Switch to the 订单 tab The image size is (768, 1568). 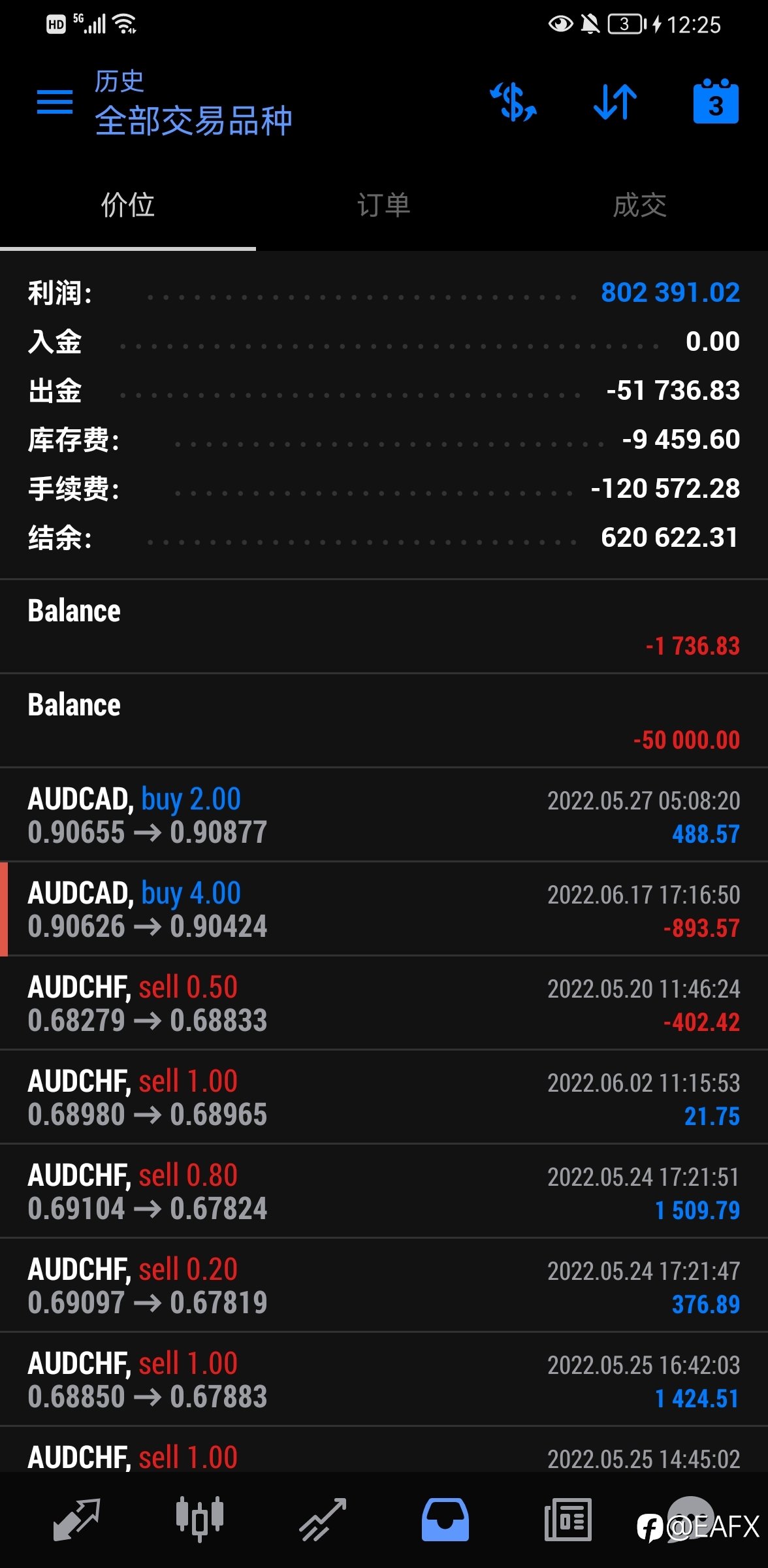coord(384,205)
